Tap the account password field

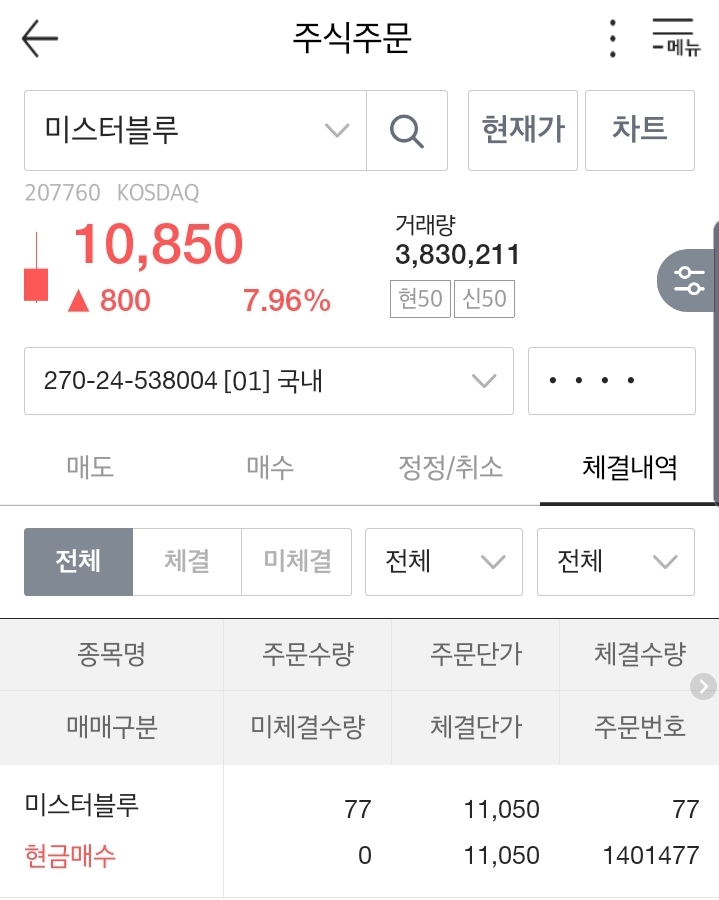(x=611, y=381)
